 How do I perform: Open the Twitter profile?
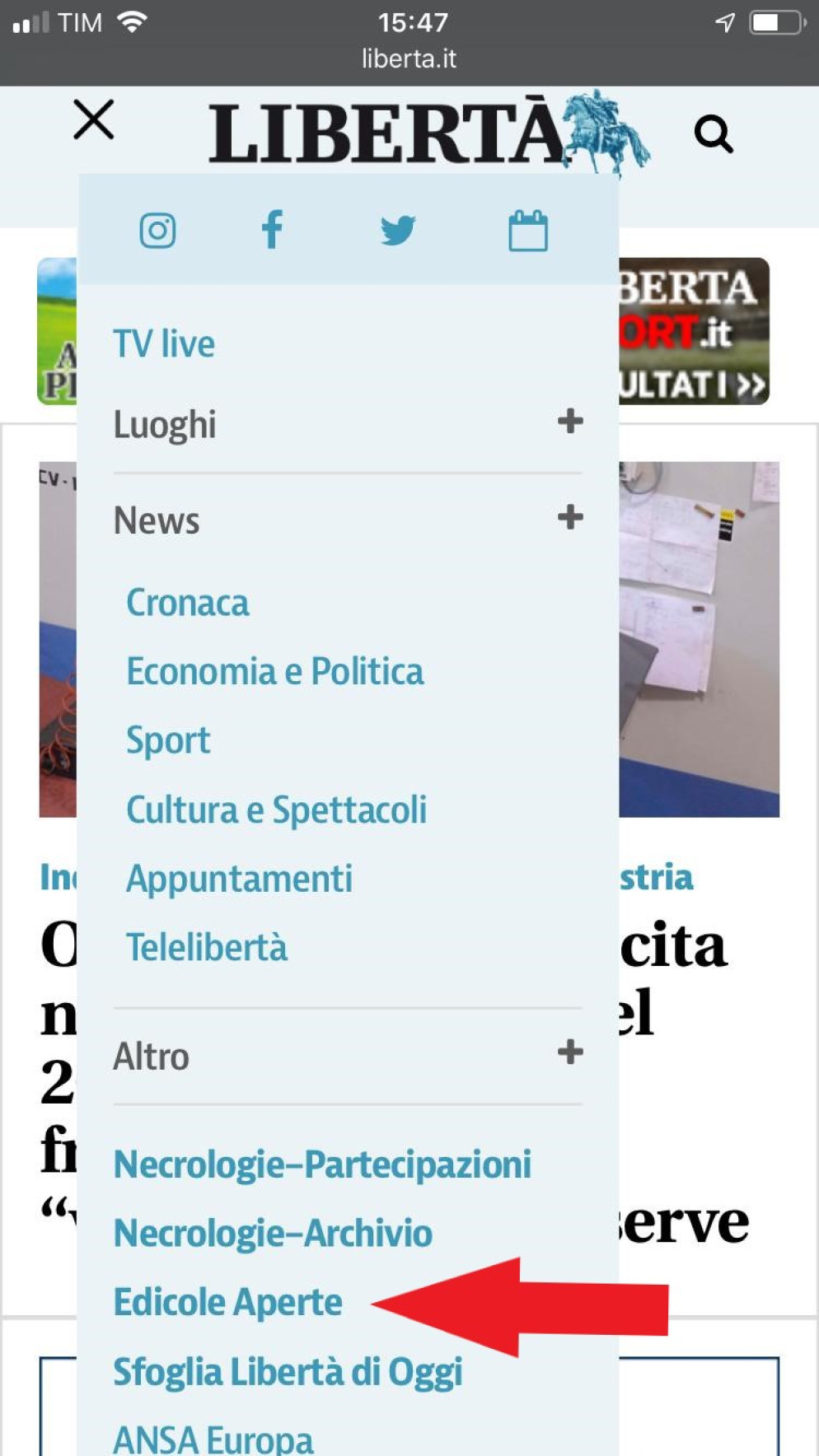(398, 231)
